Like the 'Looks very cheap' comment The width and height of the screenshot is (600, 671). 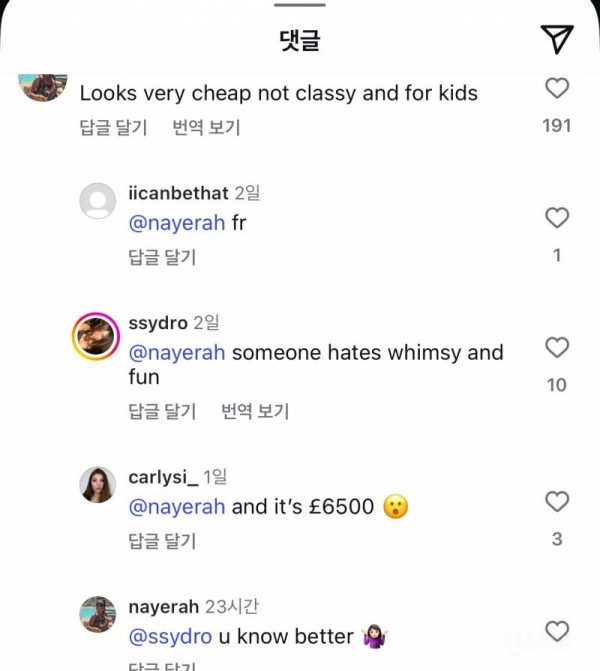[557, 88]
